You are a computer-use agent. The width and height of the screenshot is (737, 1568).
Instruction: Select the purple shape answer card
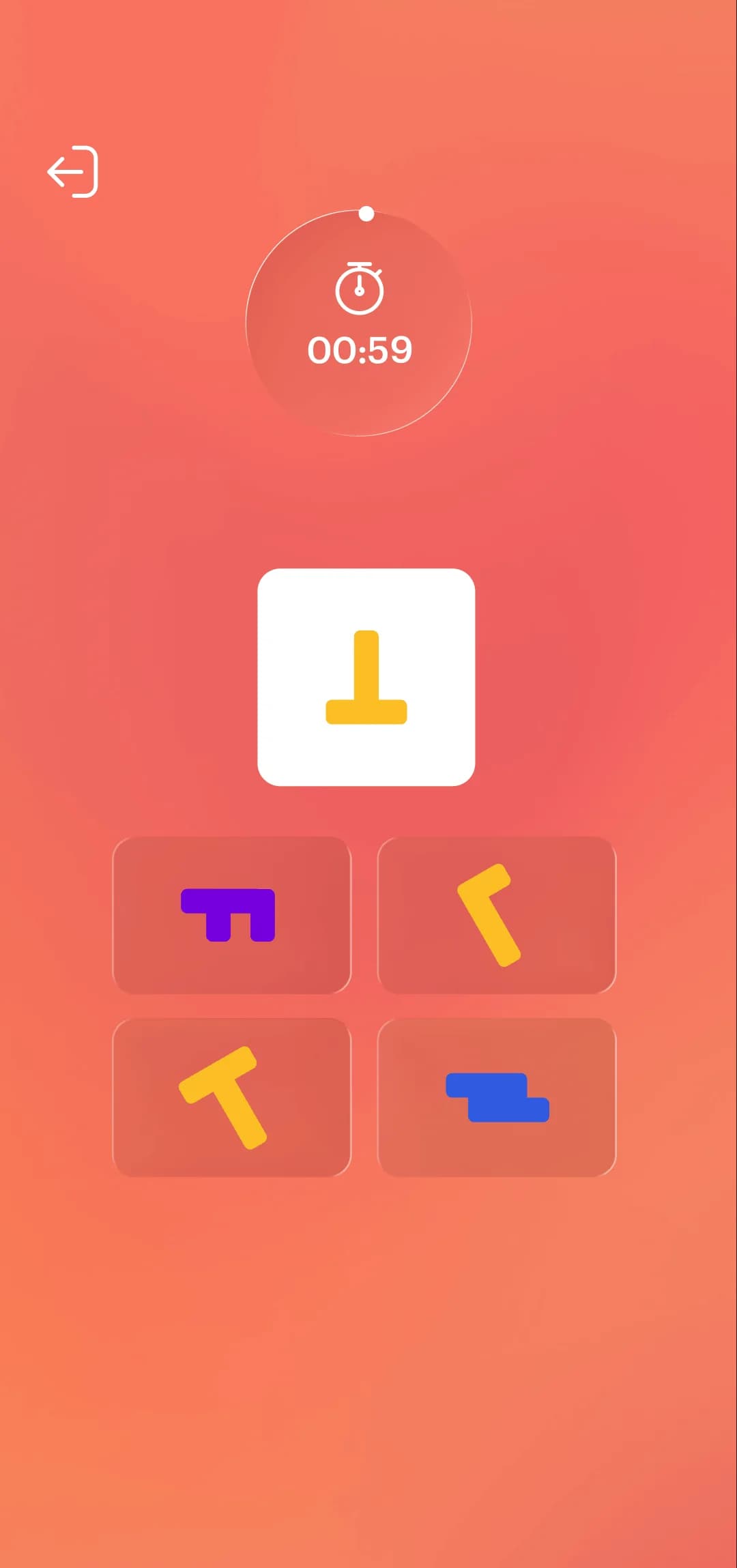click(x=231, y=915)
